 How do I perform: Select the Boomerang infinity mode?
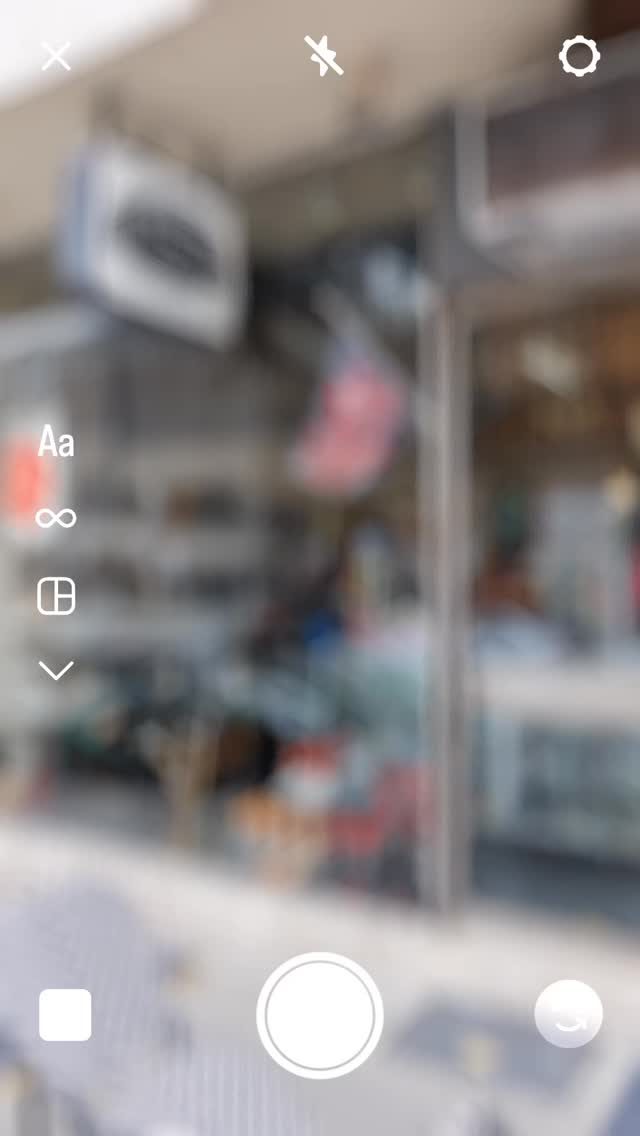click(56, 518)
